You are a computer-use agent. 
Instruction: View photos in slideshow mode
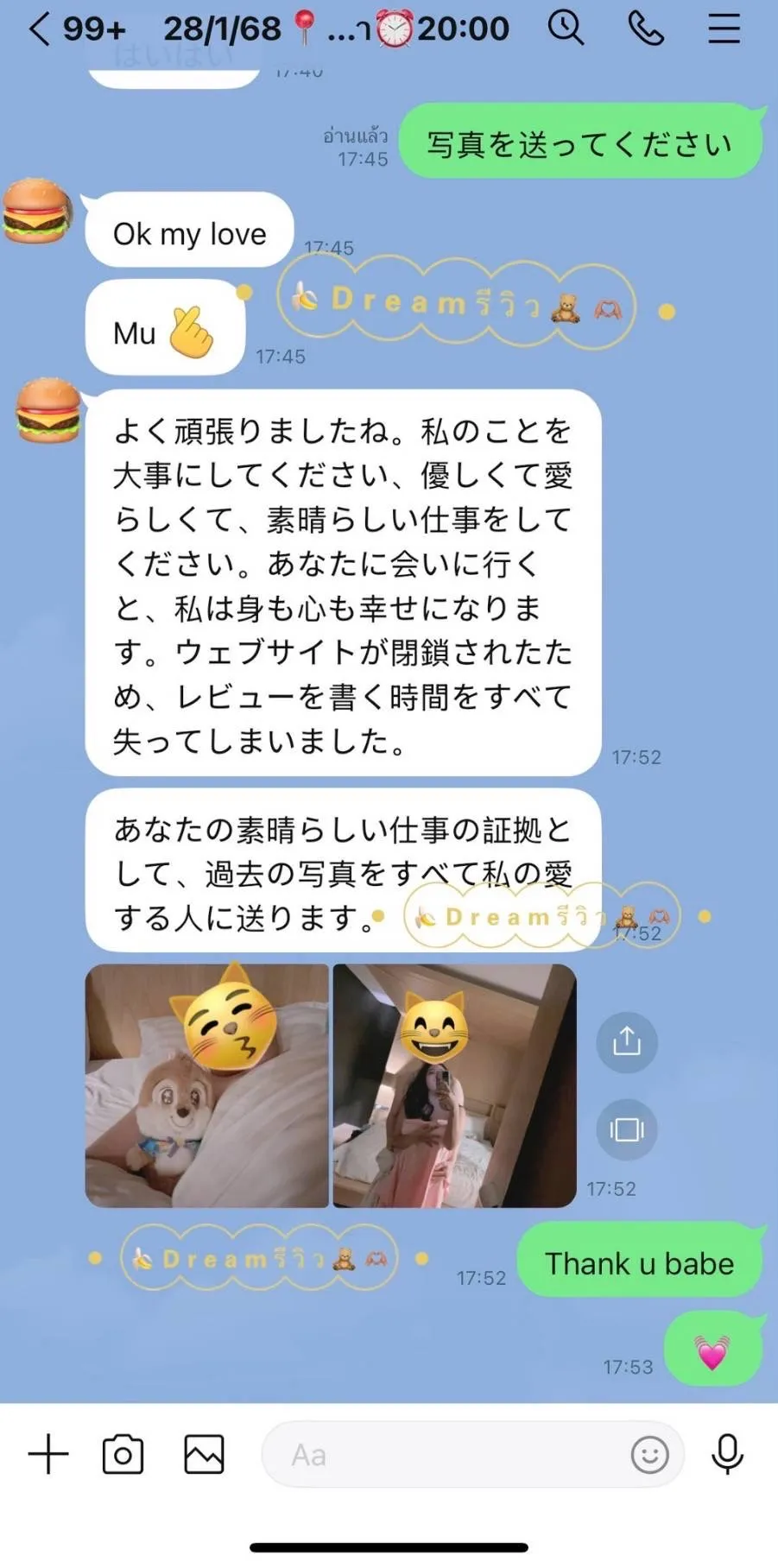point(627,1129)
